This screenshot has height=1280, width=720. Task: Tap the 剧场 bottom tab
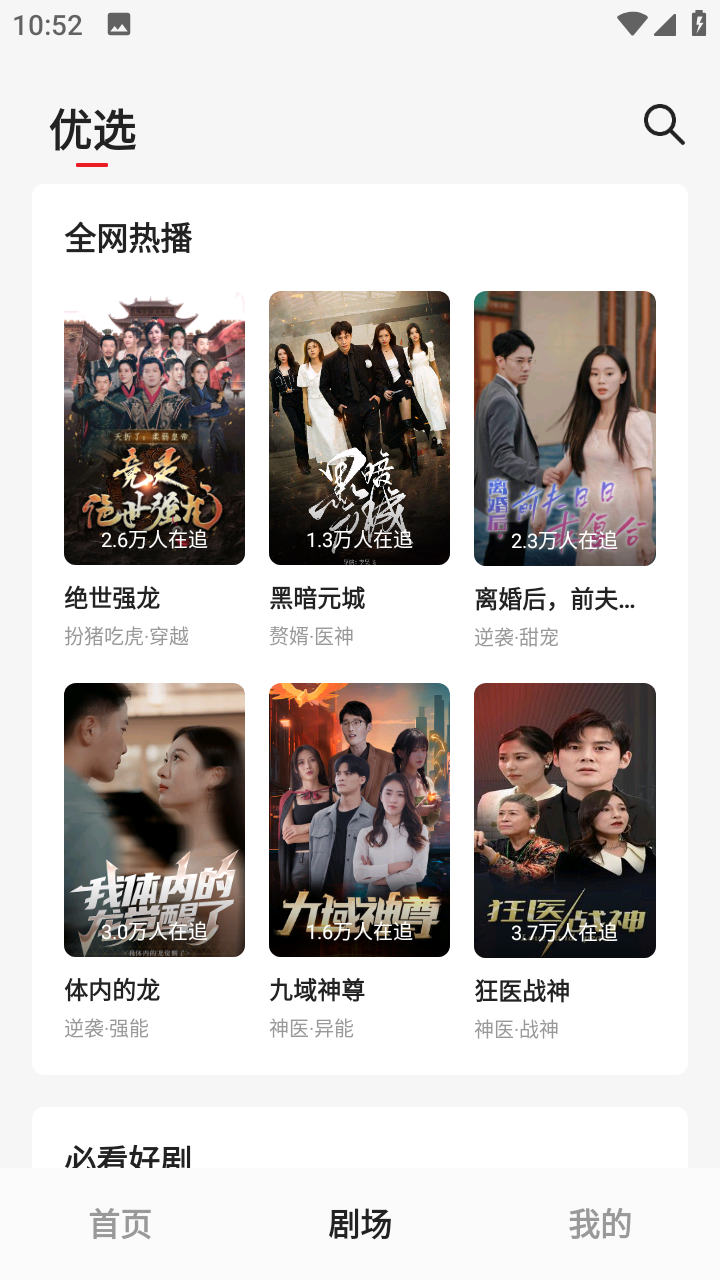click(x=360, y=1224)
